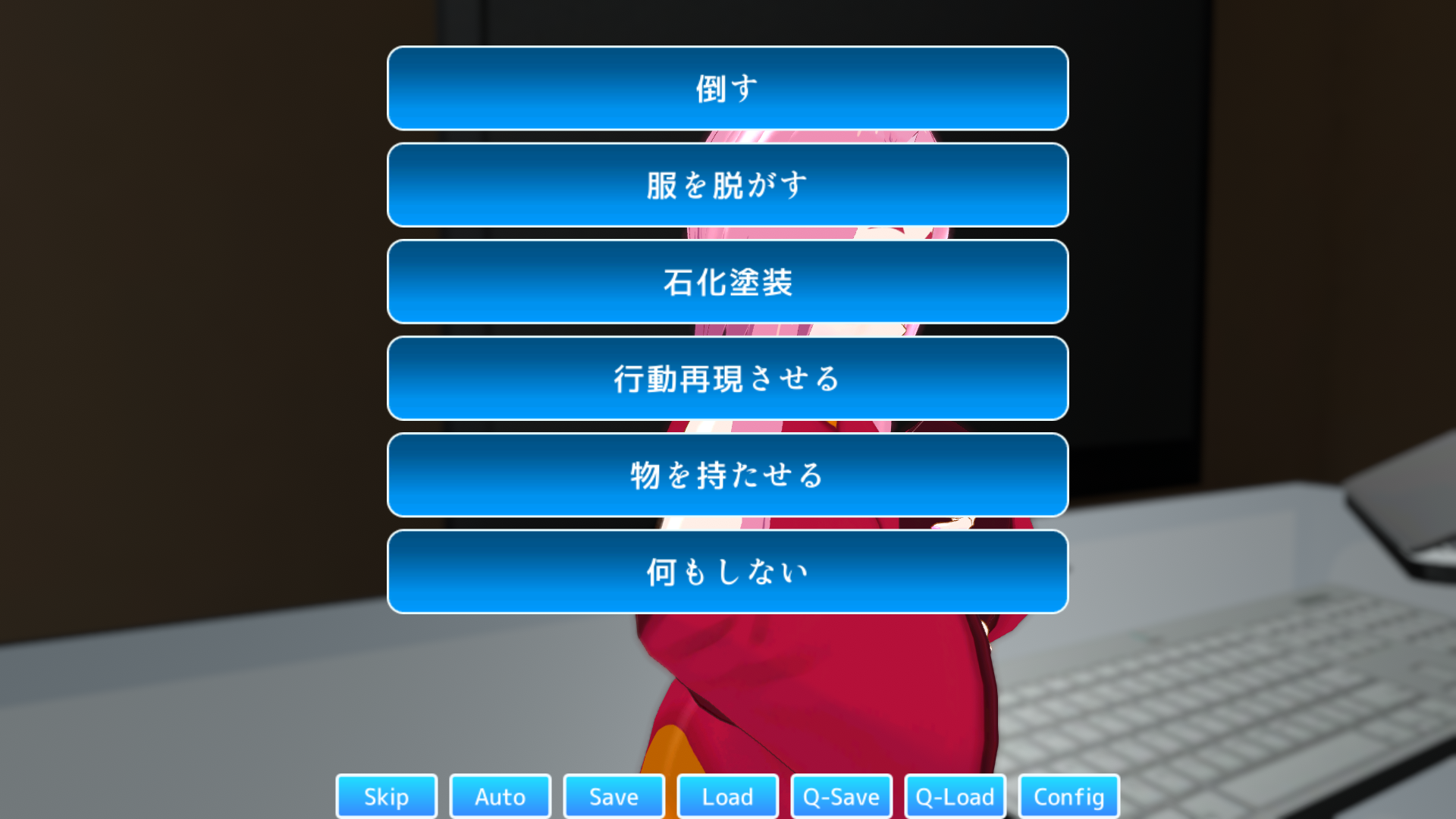Image resolution: width=1456 pixels, height=819 pixels.
Task: Choose the 物を持たせる option
Action: [728, 475]
